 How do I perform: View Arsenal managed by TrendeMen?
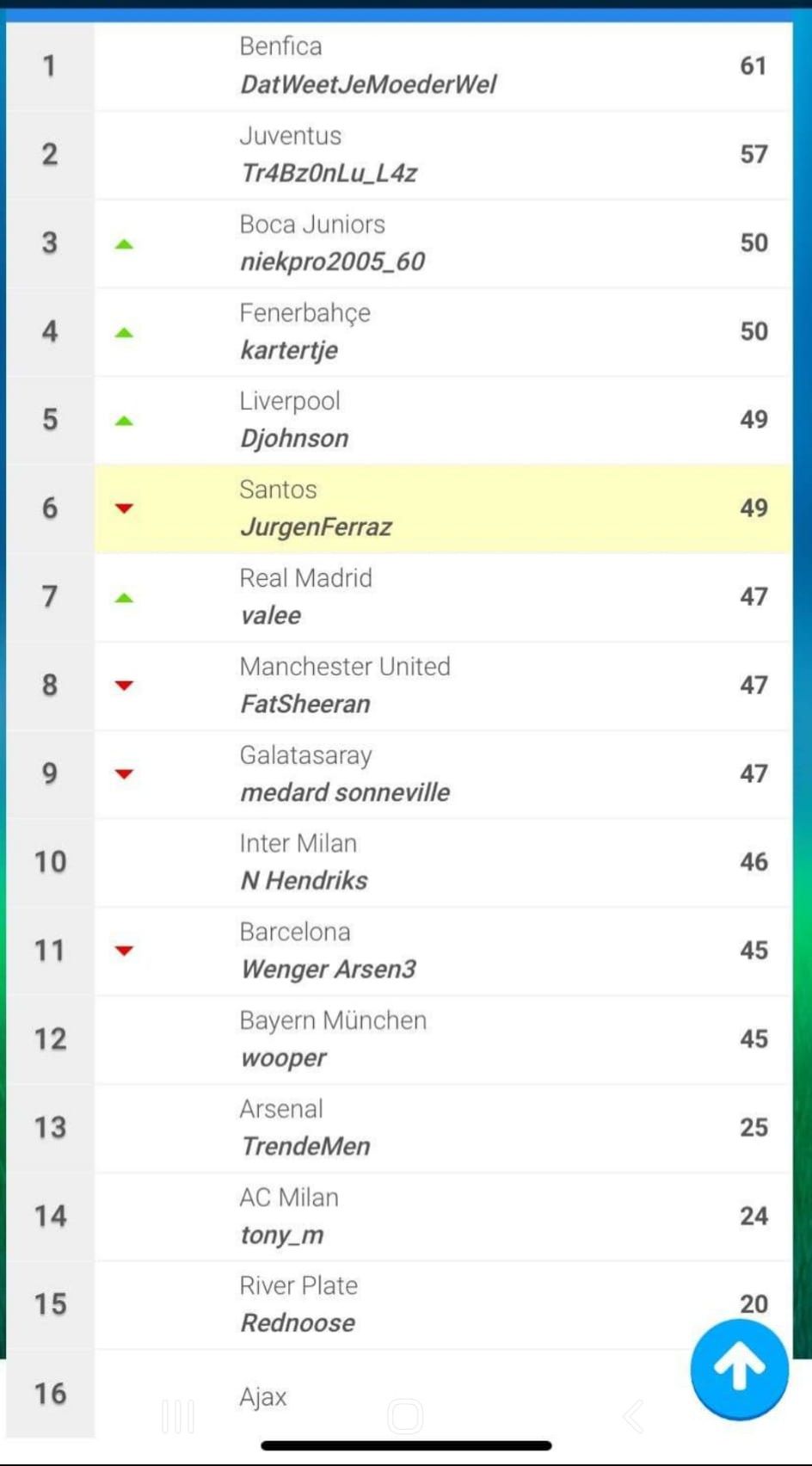(x=400, y=1129)
